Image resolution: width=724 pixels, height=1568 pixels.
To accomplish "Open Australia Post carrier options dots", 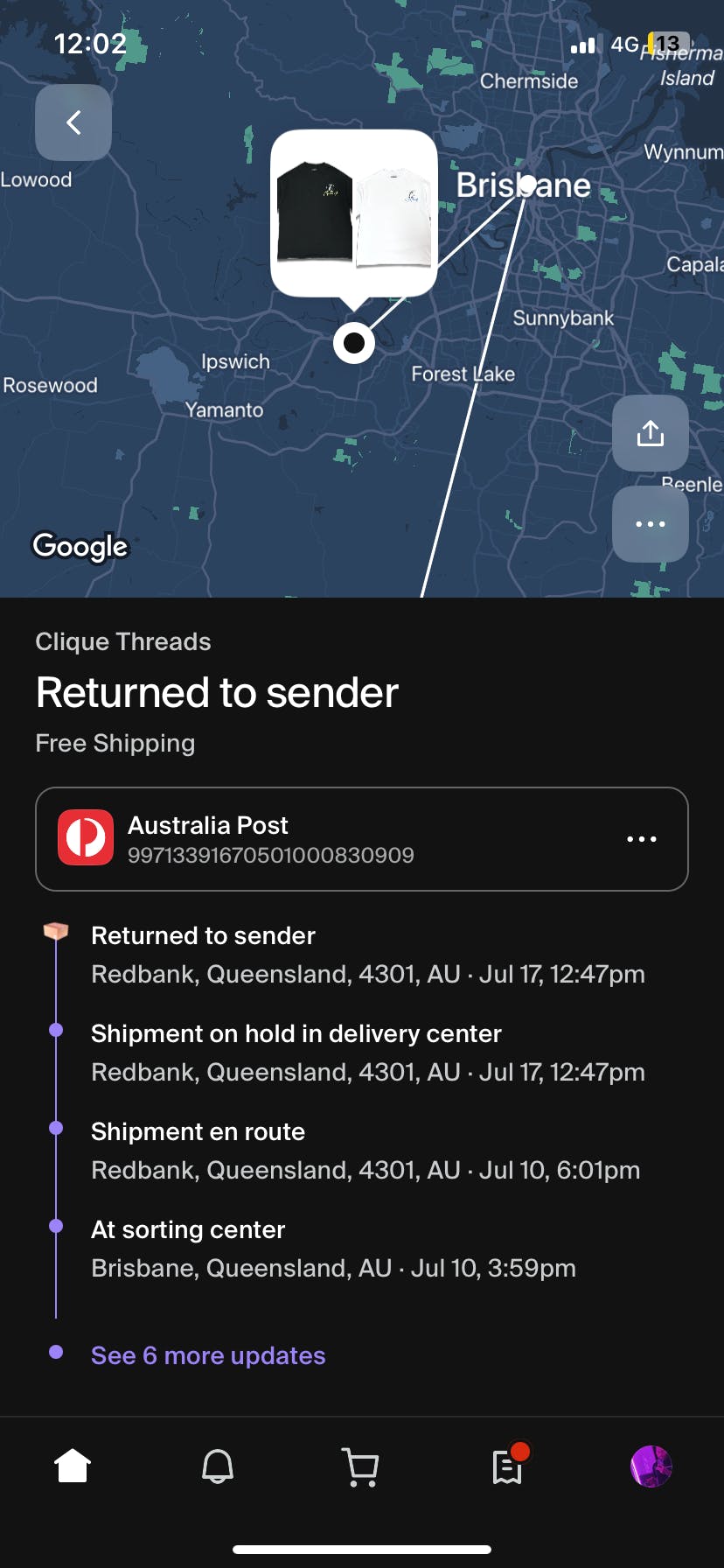I will pos(641,839).
